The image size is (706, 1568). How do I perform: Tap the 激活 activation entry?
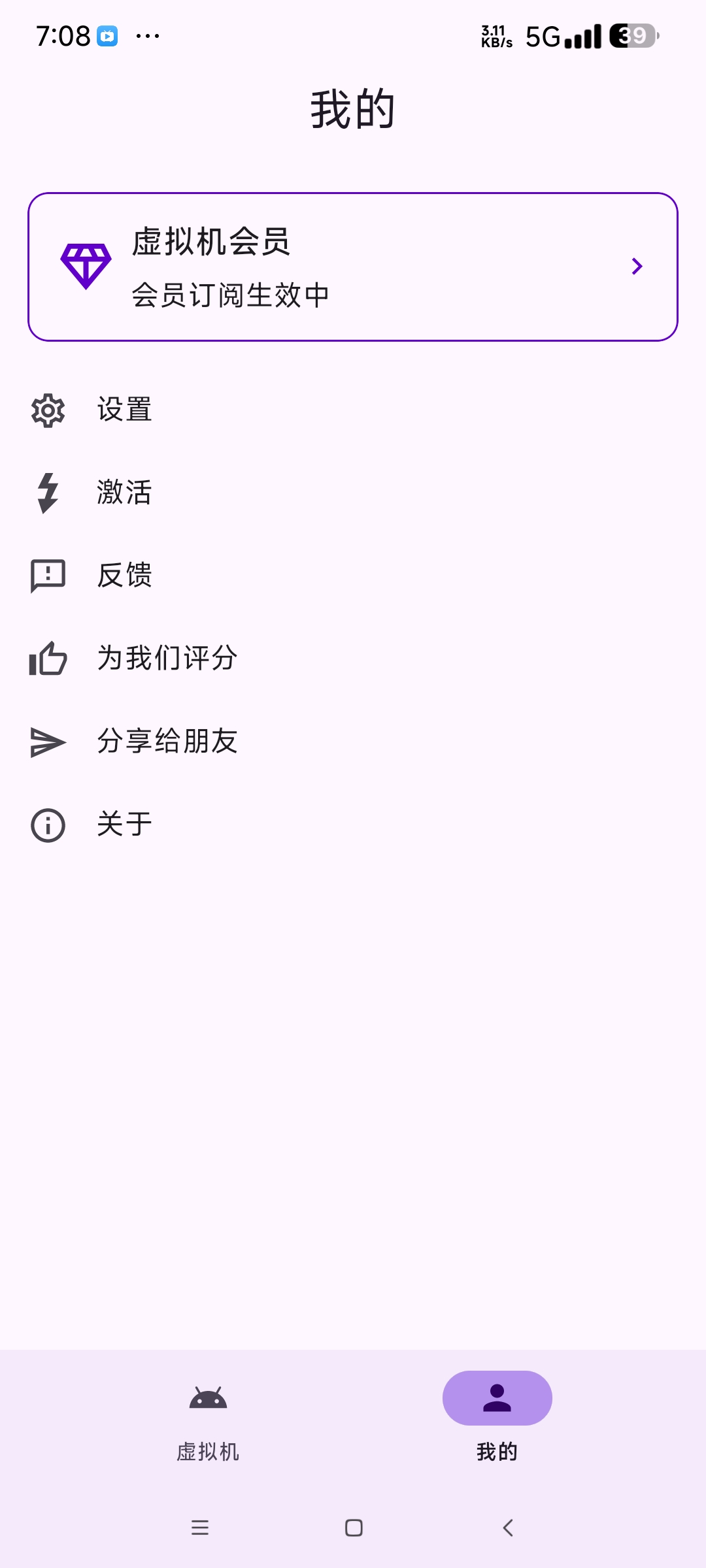(124, 493)
